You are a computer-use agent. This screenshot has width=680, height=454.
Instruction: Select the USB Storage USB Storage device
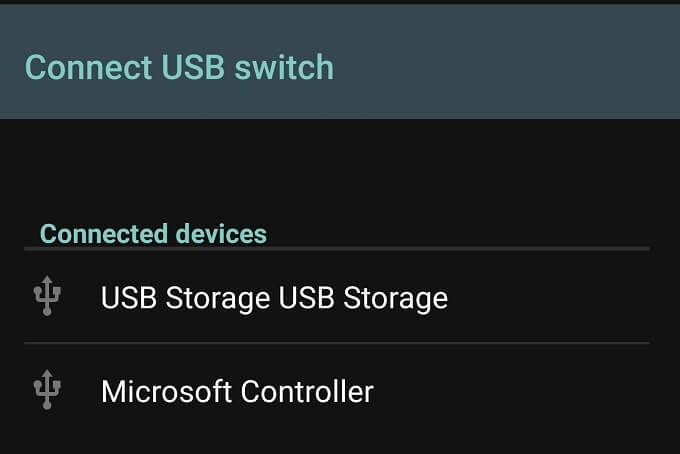(274, 297)
